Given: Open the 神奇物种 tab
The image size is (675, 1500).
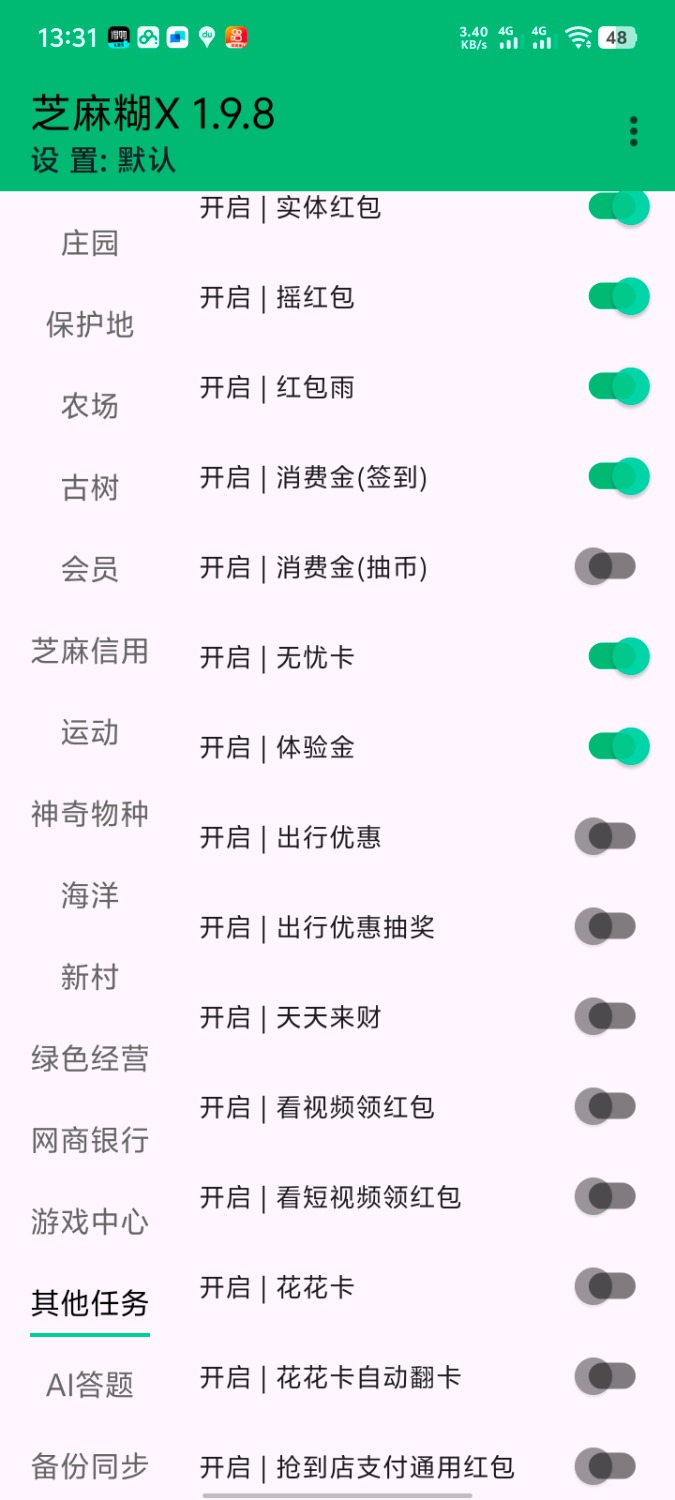Looking at the screenshot, I should (x=90, y=814).
